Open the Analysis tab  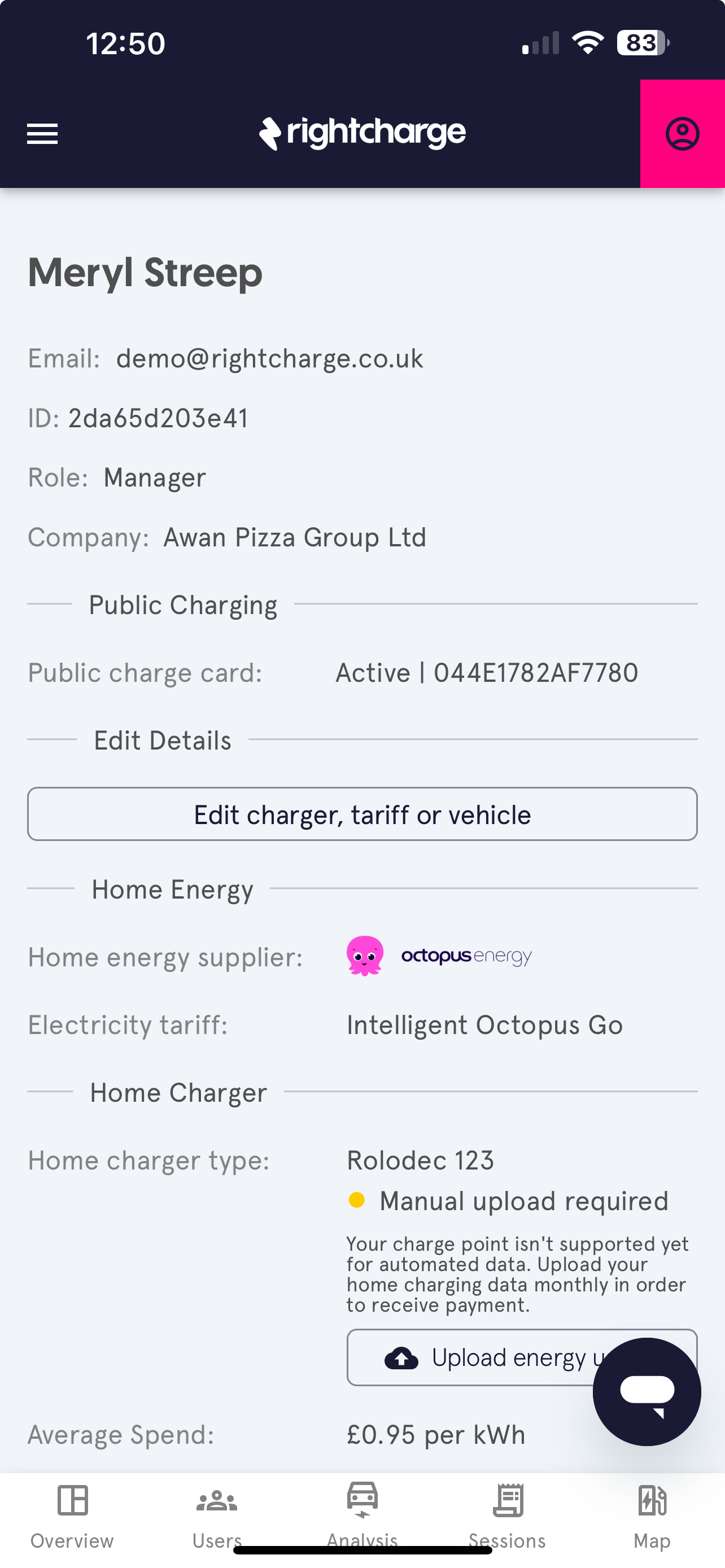tap(362, 1516)
